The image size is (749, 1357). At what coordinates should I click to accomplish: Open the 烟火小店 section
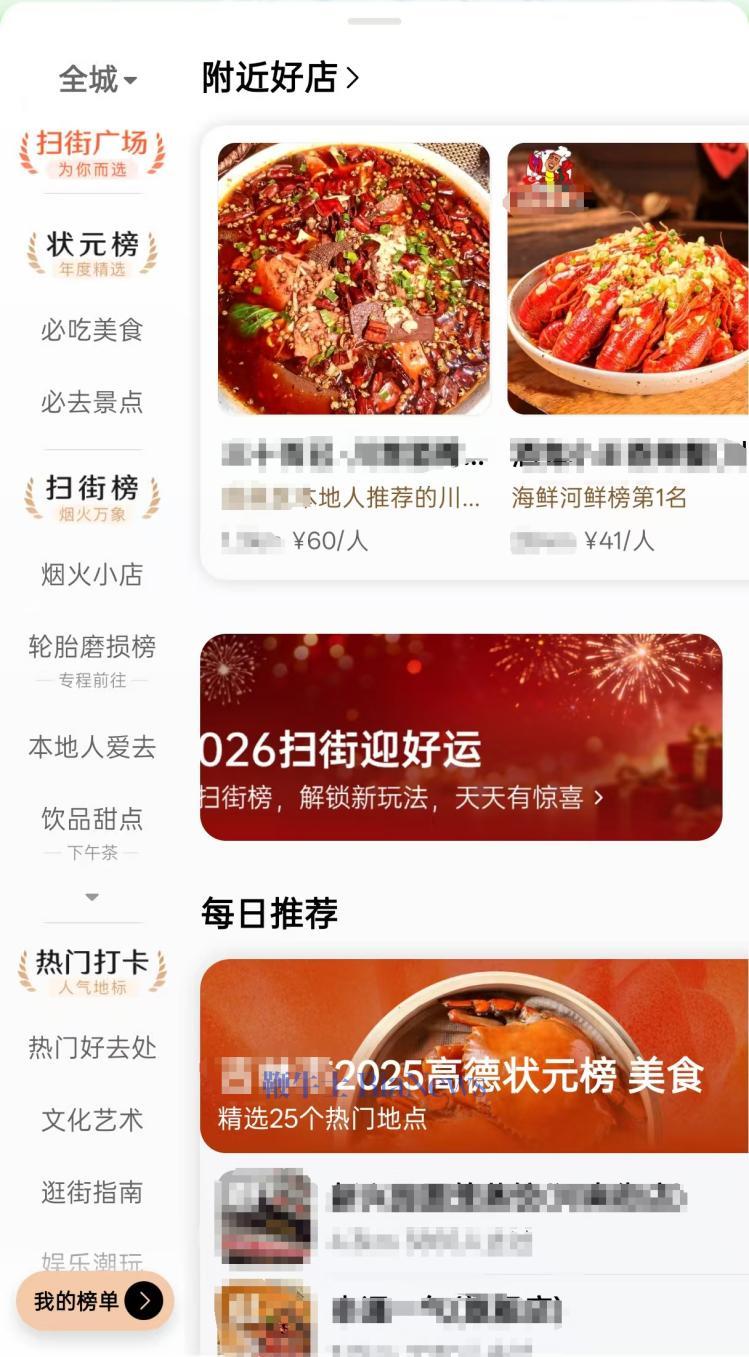point(91,574)
